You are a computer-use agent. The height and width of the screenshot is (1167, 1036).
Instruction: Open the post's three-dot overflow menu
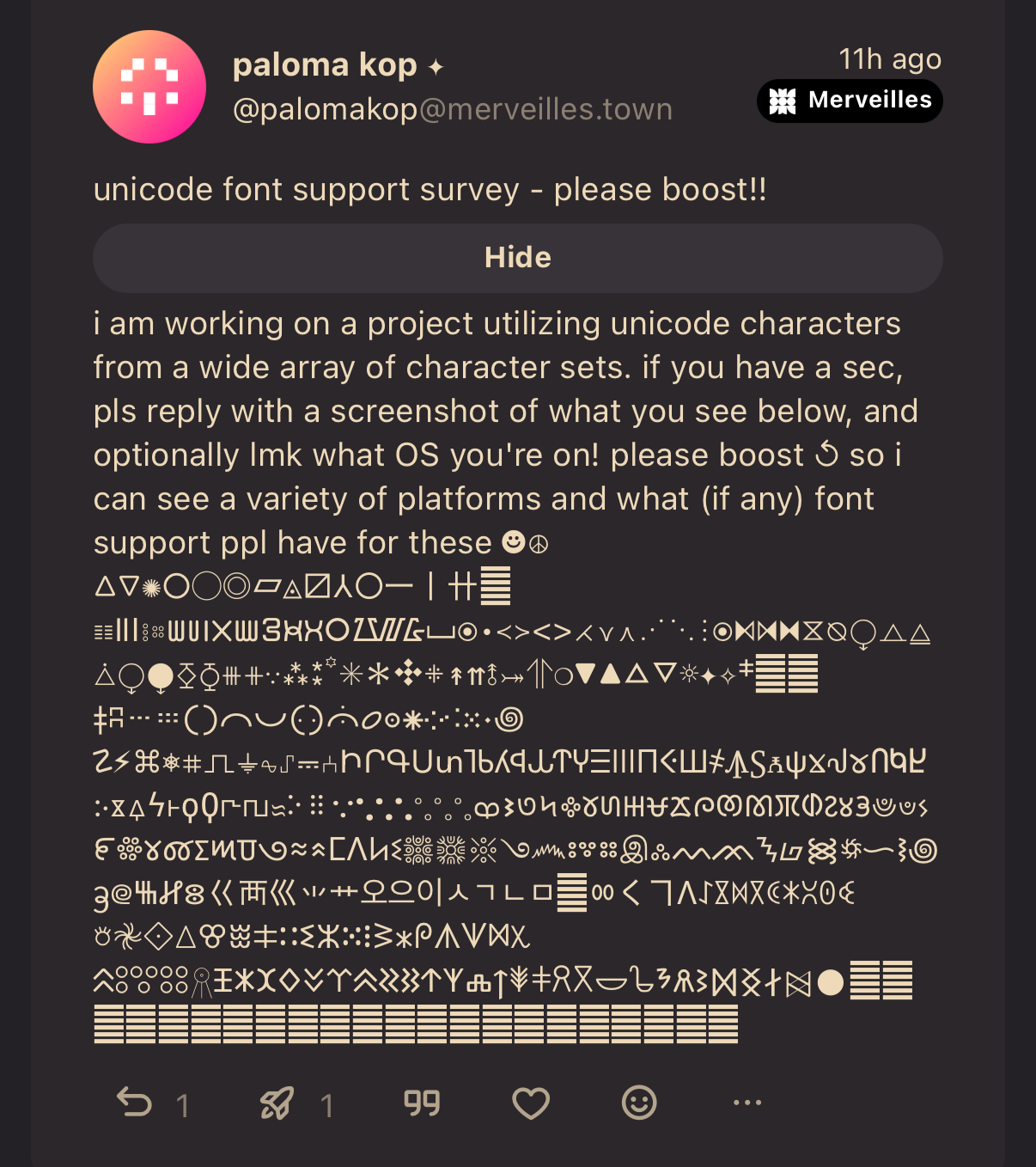[x=747, y=1103]
